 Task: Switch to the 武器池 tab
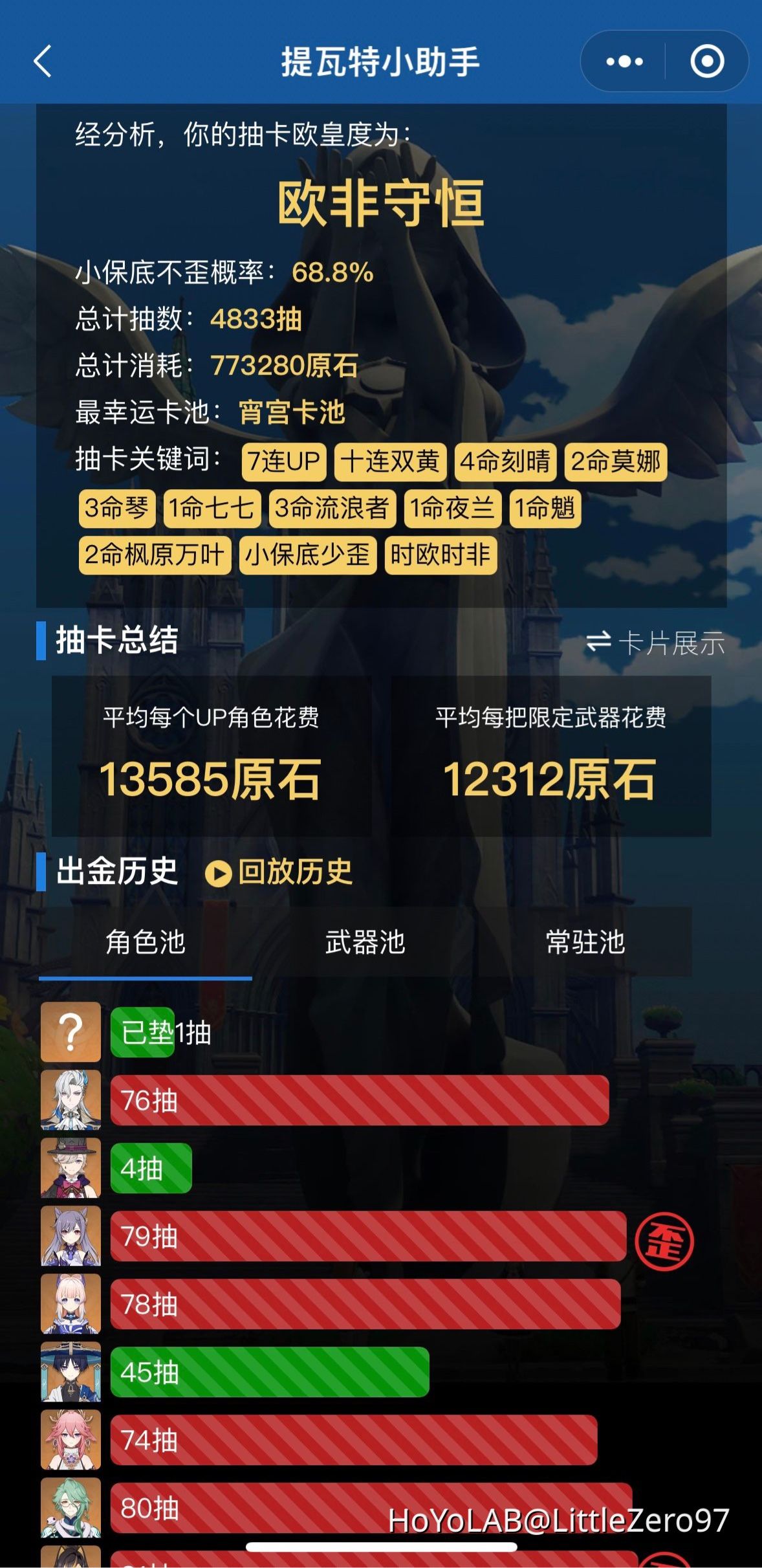(365, 942)
